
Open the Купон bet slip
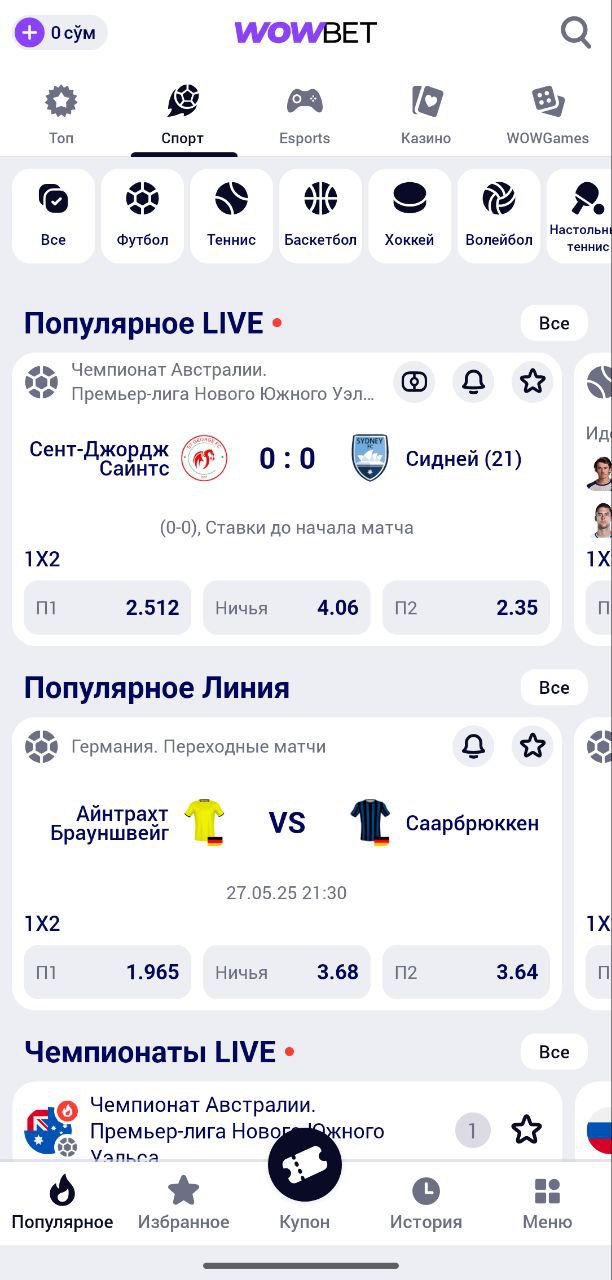305,1181
